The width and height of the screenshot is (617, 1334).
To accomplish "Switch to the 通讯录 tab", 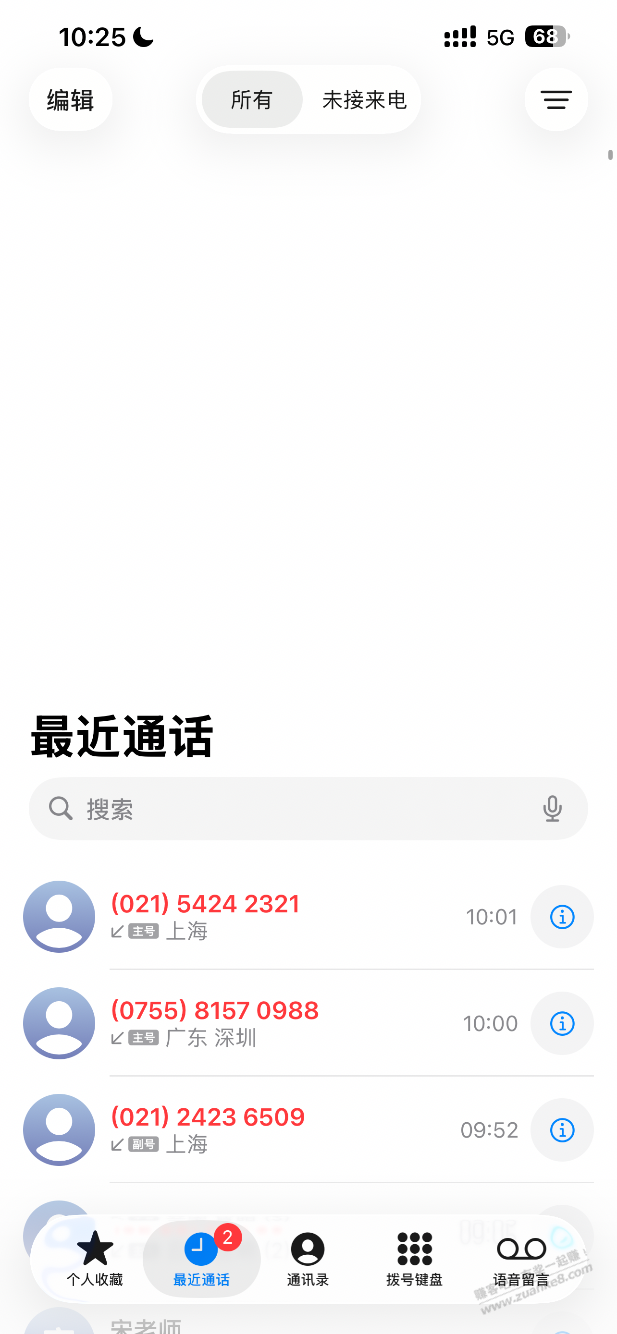I will pyautogui.click(x=307, y=1258).
